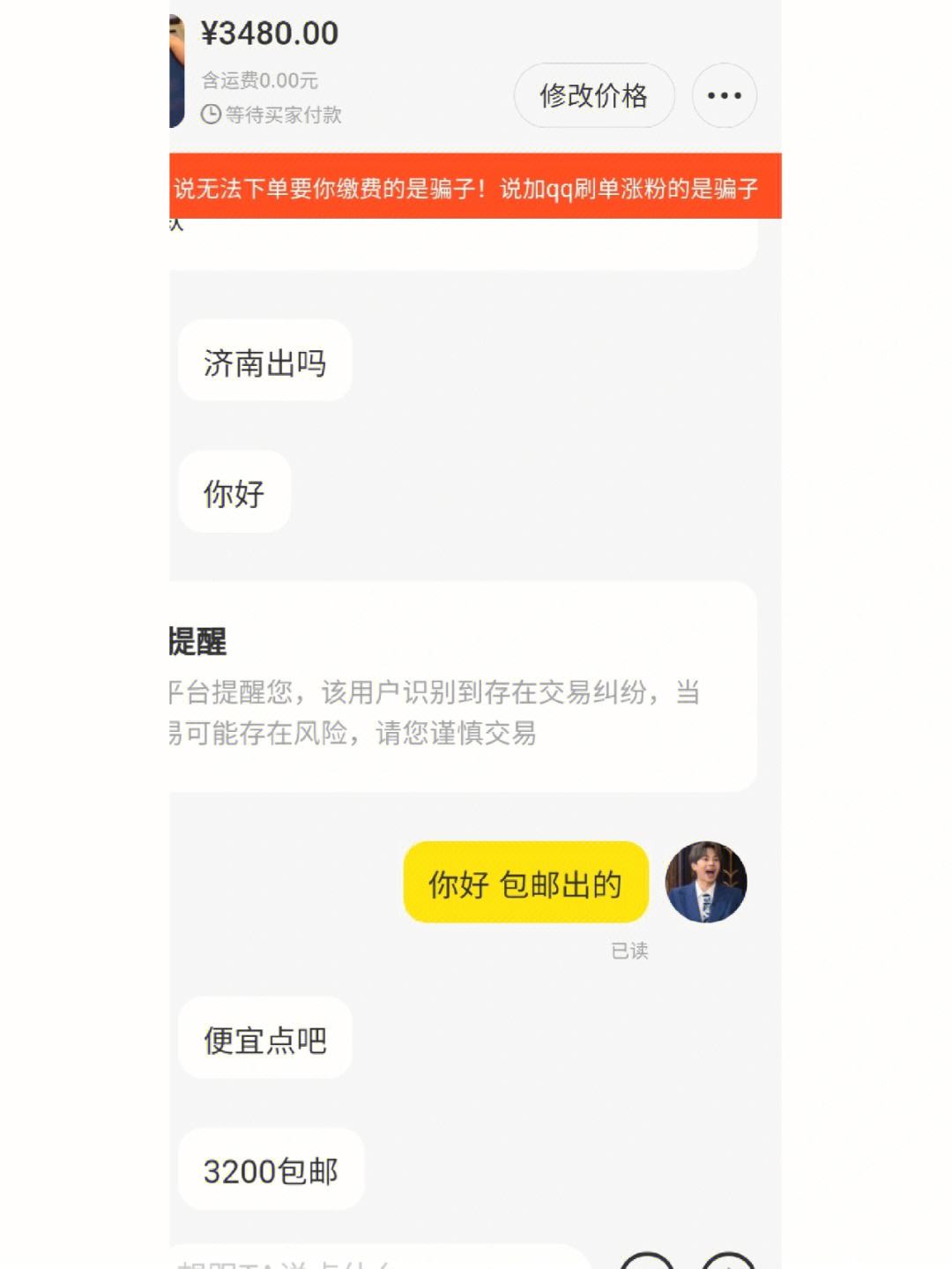This screenshot has width=952, height=1269.
Task: Open the three-dot overflow menu
Action: pyautogui.click(x=724, y=95)
